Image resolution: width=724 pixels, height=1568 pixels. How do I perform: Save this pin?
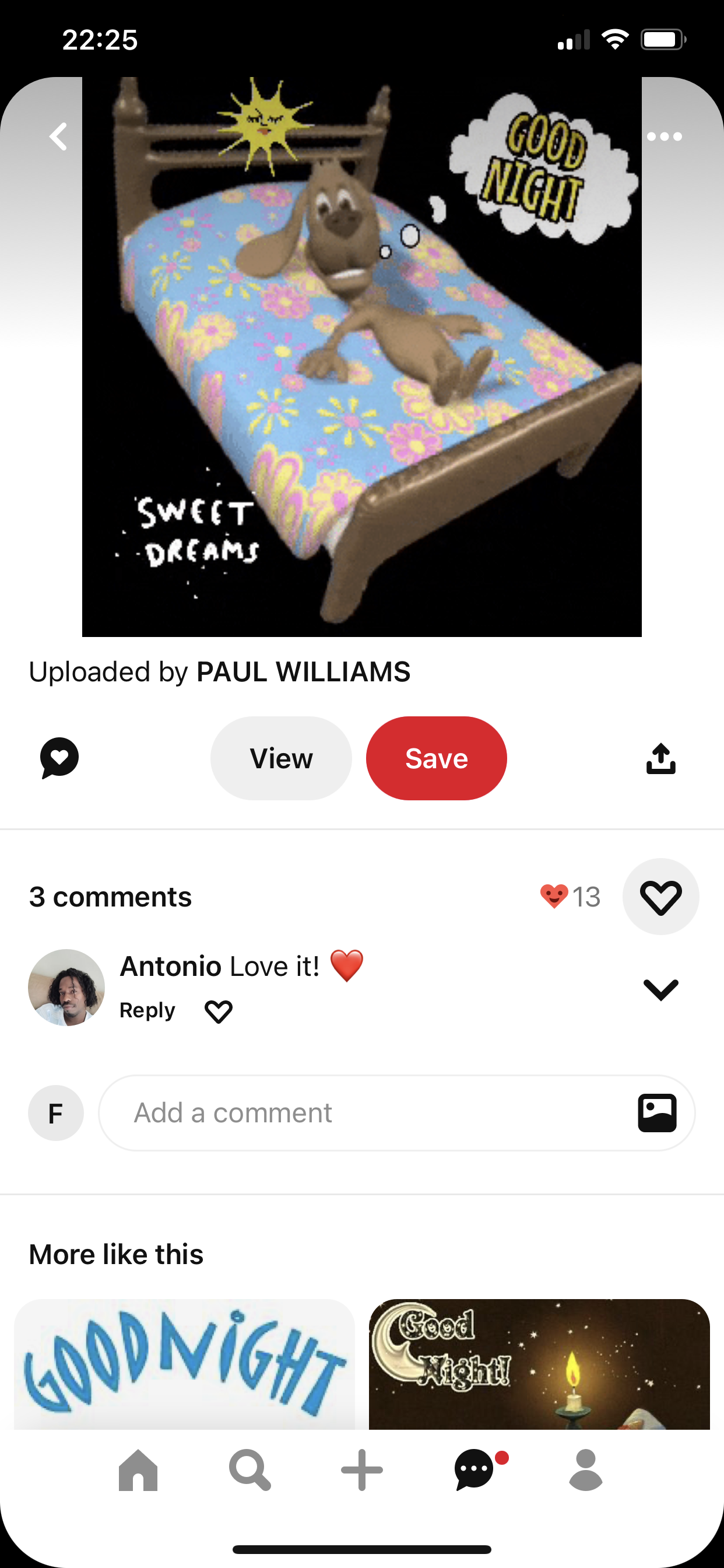coord(436,758)
